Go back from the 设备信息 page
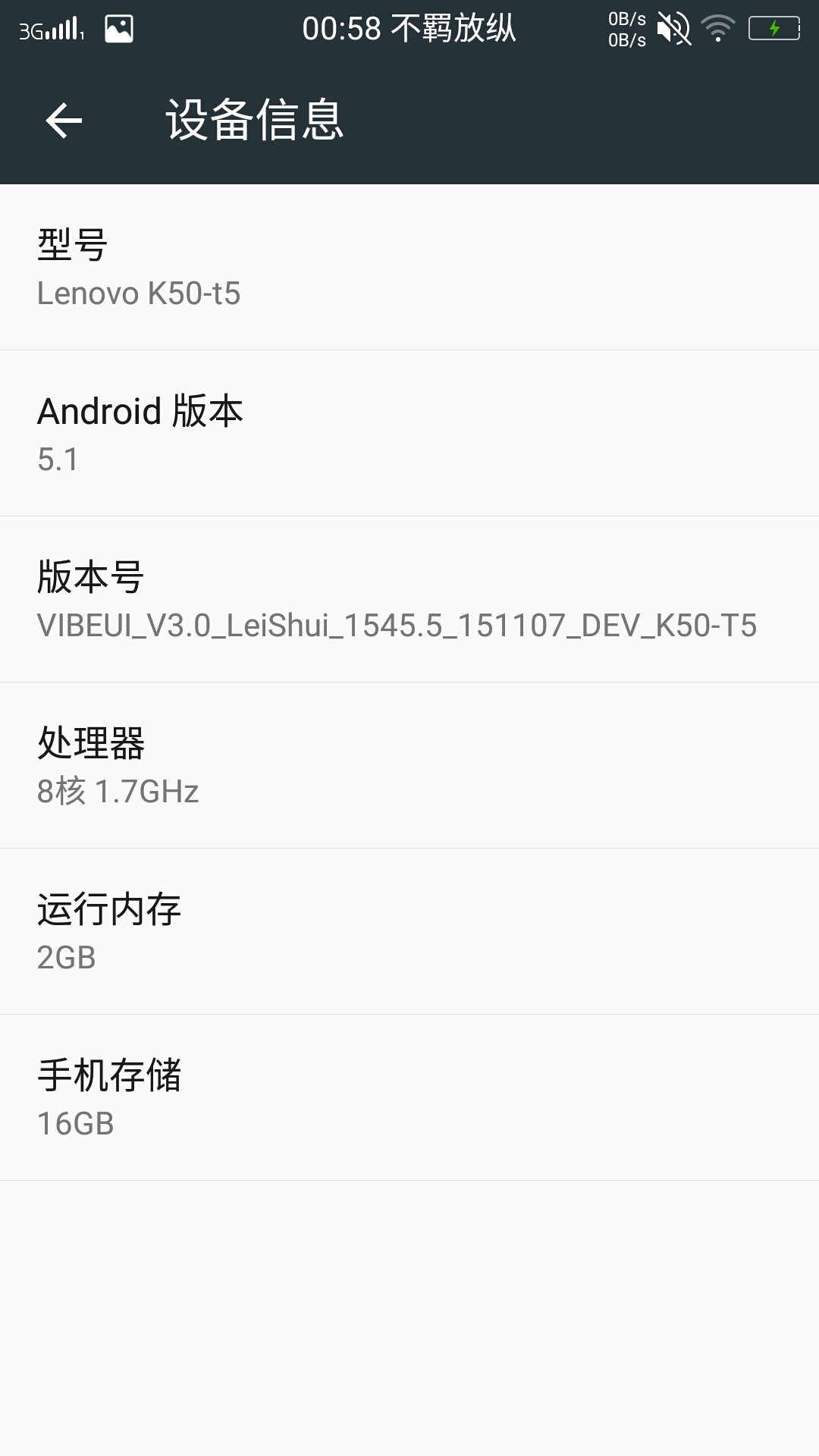Viewport: 819px width, 1456px height. (64, 121)
